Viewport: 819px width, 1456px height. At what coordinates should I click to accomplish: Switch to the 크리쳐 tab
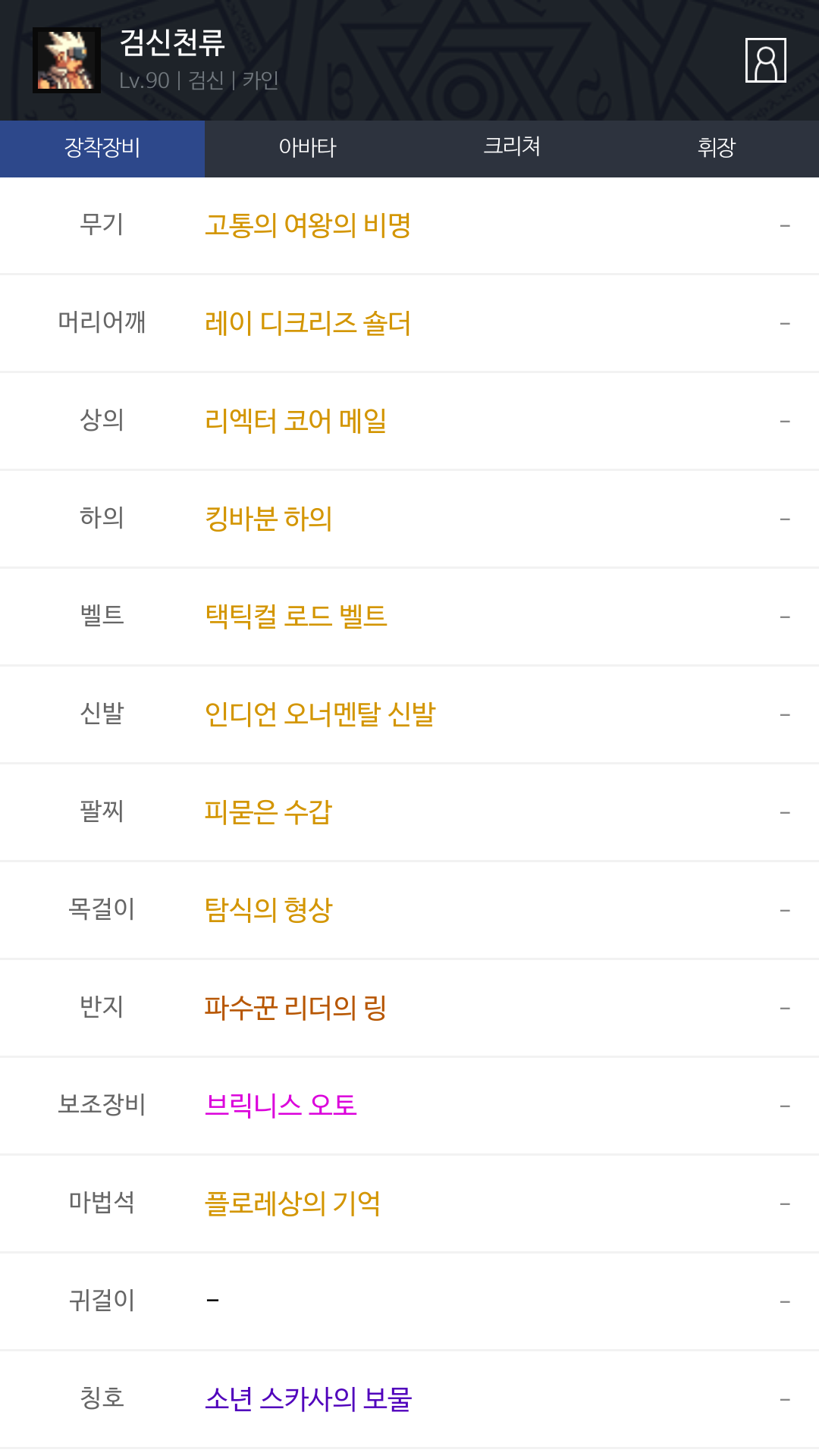point(512,148)
